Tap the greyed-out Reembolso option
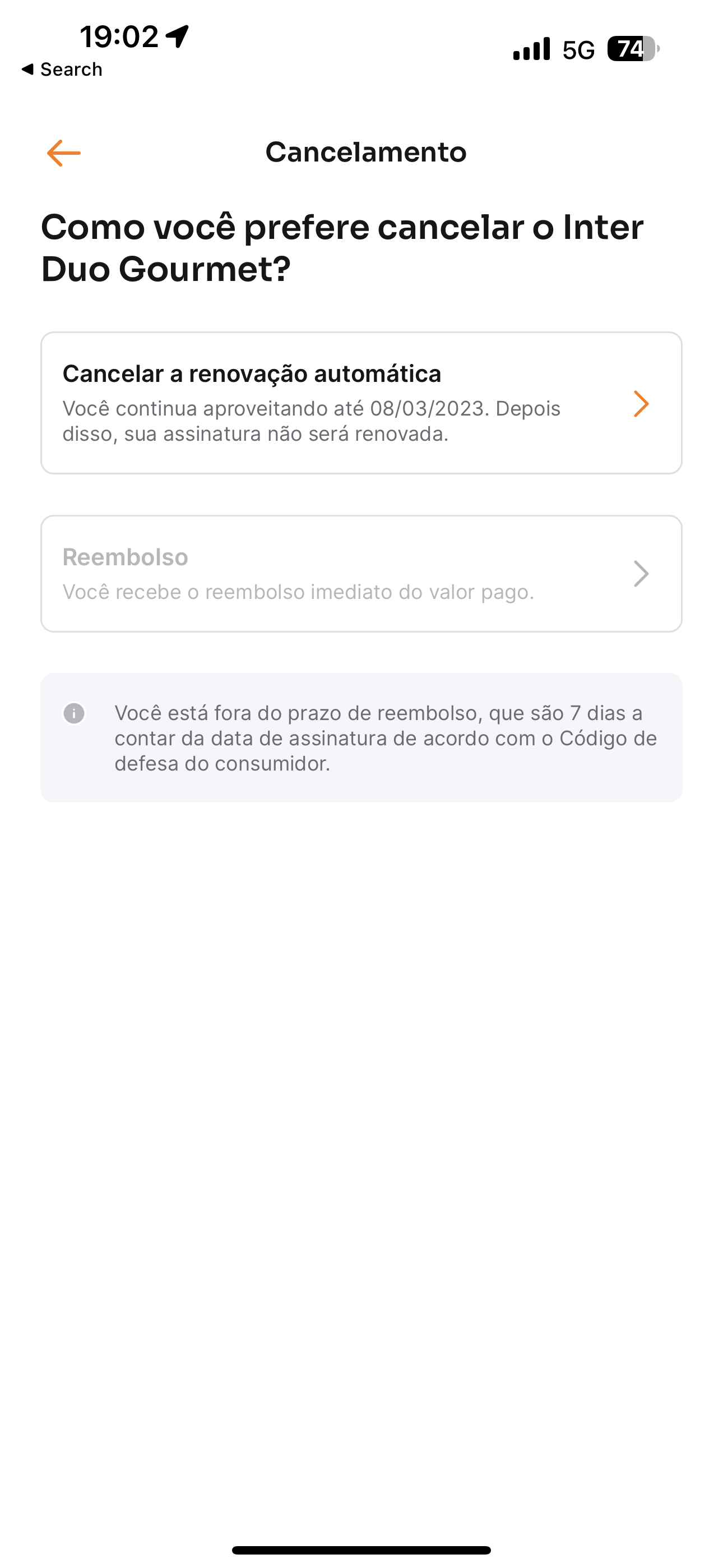This screenshot has width=723, height=1568. click(361, 573)
